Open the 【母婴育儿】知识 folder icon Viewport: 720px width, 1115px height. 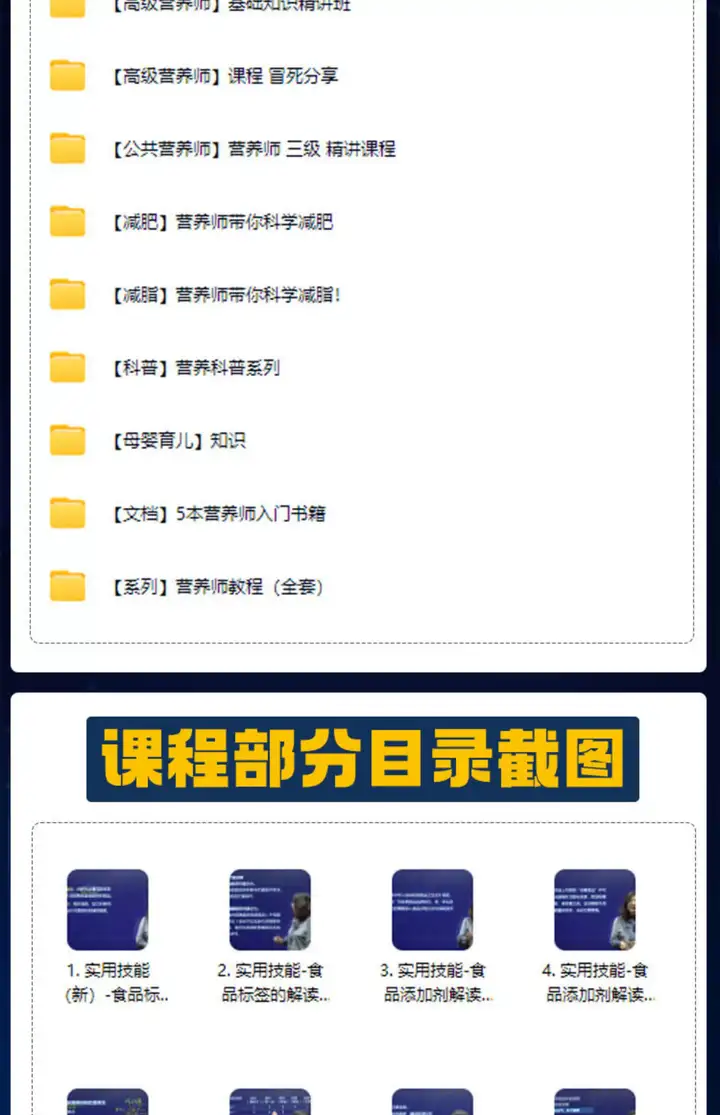66,440
